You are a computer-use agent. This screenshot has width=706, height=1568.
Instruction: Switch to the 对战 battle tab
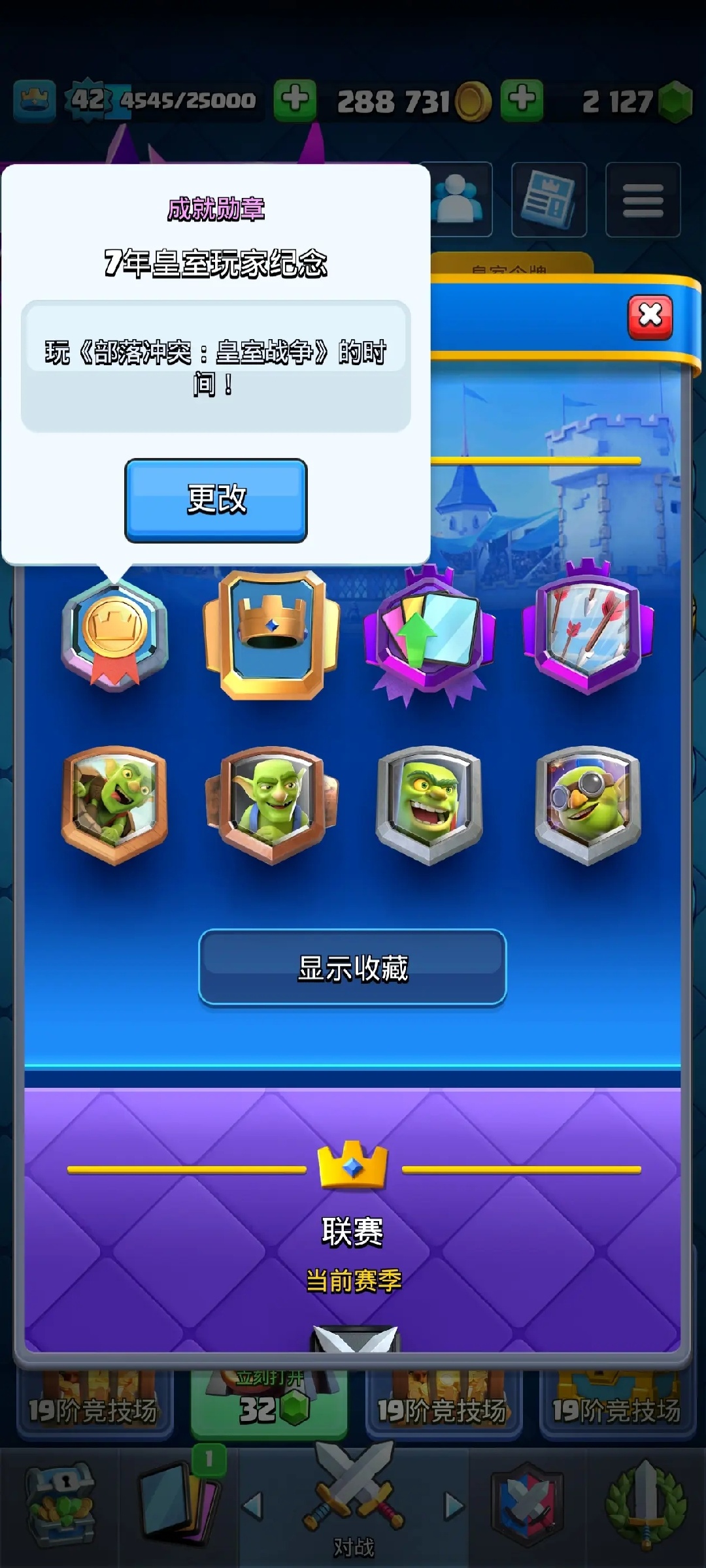pyautogui.click(x=354, y=1509)
